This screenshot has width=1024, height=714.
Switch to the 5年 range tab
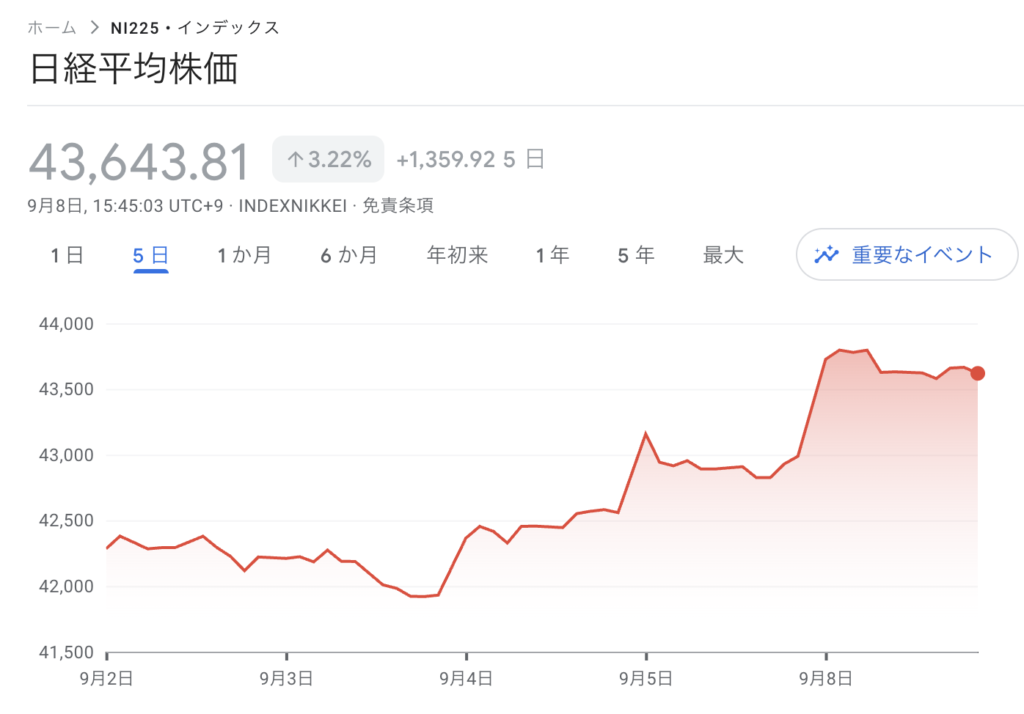[x=636, y=255]
